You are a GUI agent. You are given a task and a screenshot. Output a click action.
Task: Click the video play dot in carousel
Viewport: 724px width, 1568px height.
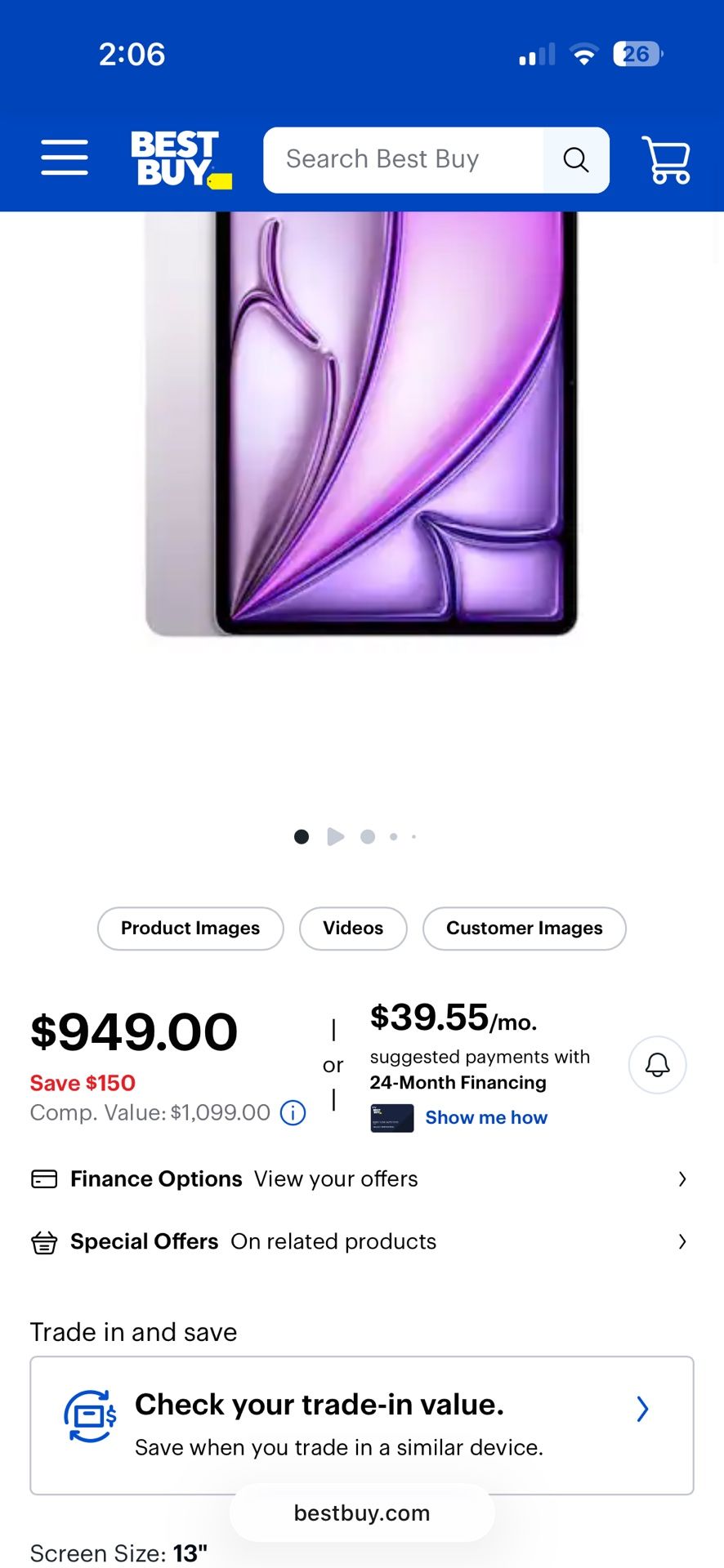[334, 836]
